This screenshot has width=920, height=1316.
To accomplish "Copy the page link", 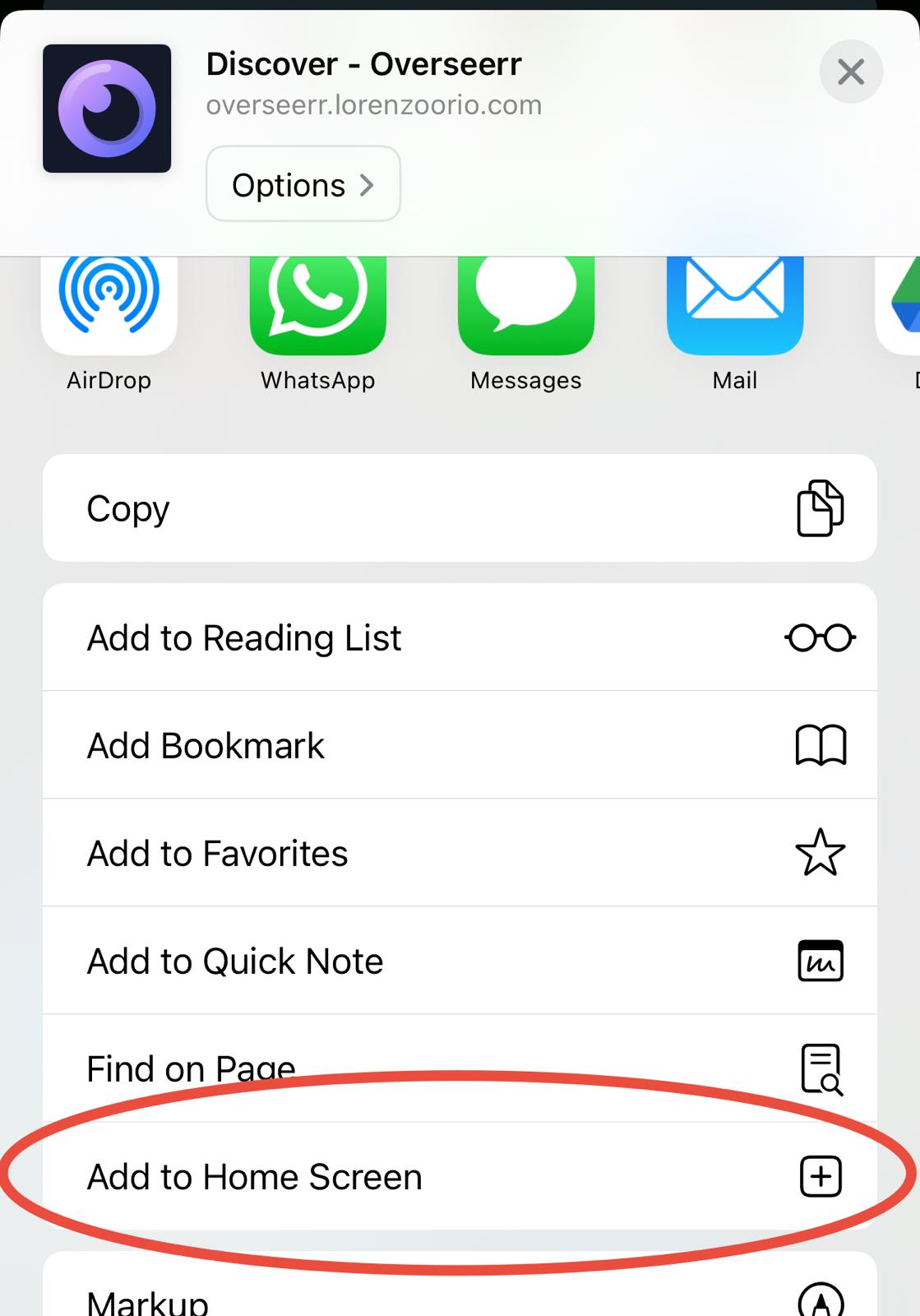I will point(460,508).
